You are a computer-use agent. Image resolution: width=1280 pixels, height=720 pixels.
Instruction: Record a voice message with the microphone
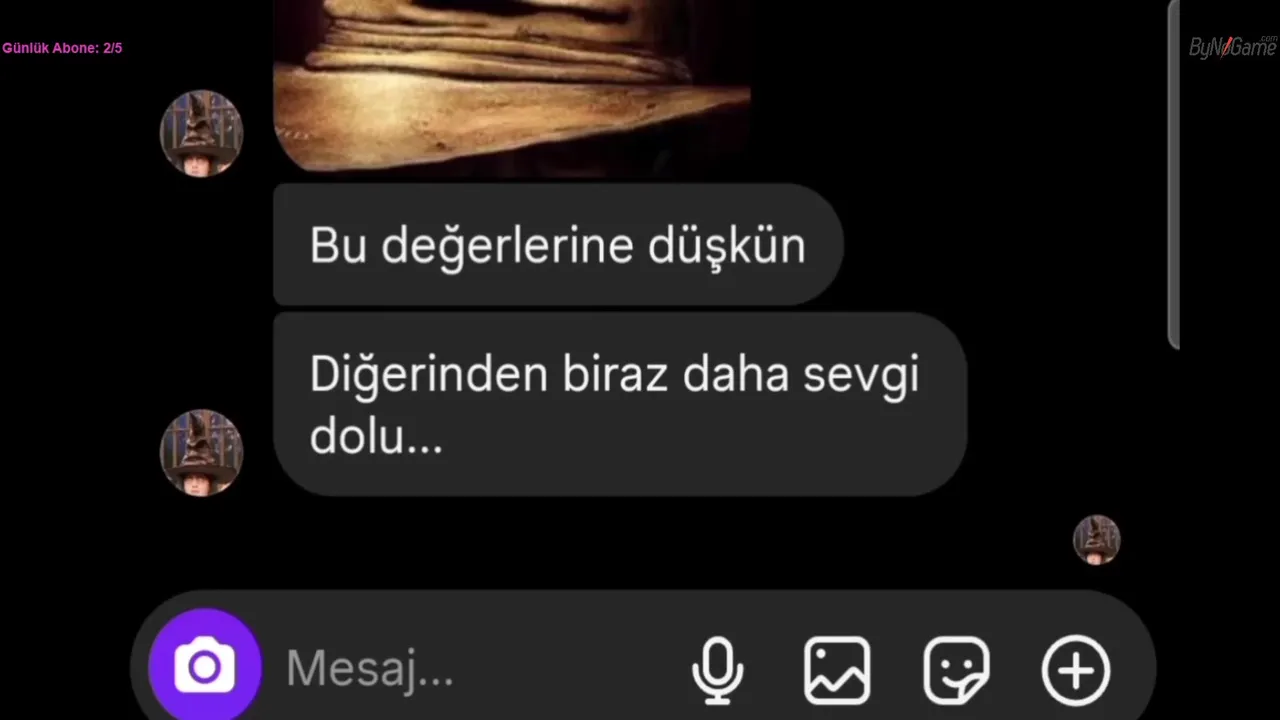pyautogui.click(x=718, y=669)
